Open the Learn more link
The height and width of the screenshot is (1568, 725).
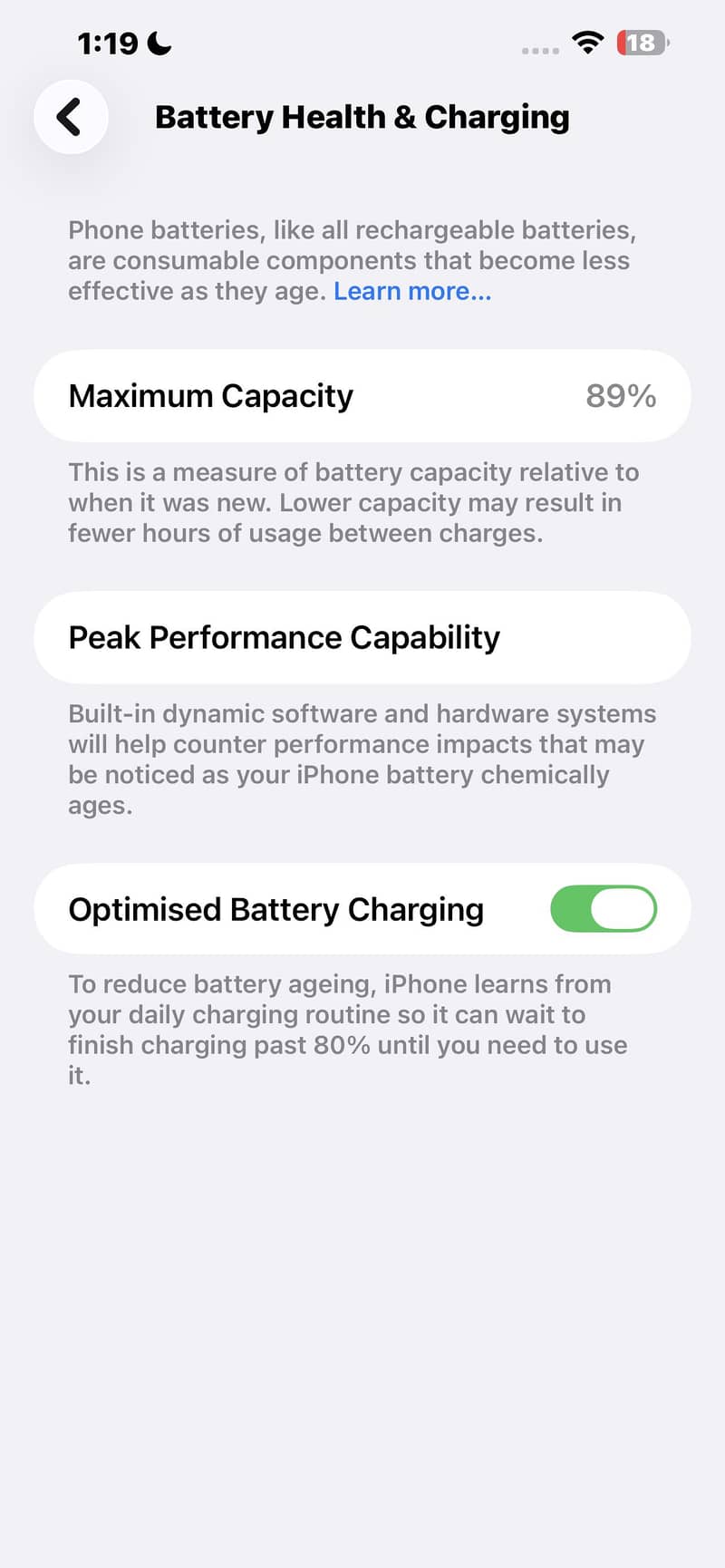click(412, 291)
